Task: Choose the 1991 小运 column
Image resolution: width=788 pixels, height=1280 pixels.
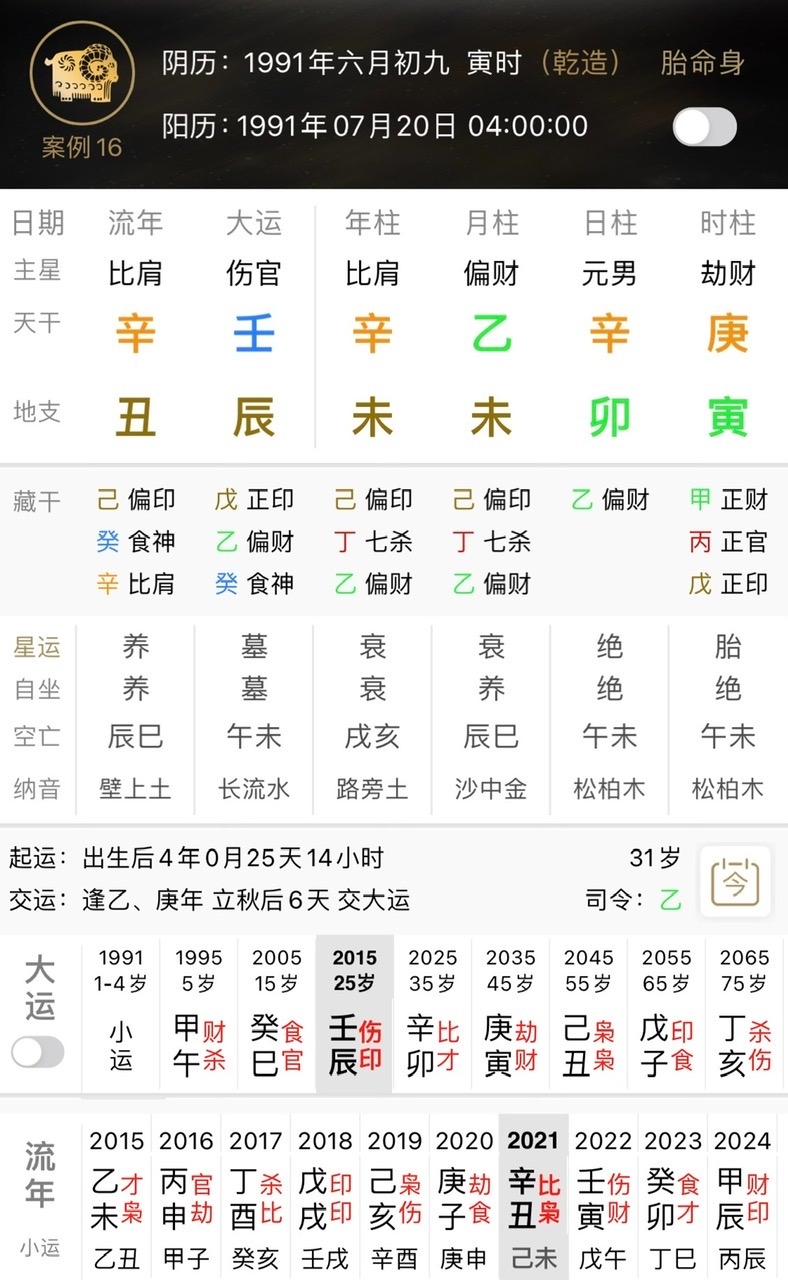Action: tap(120, 1015)
